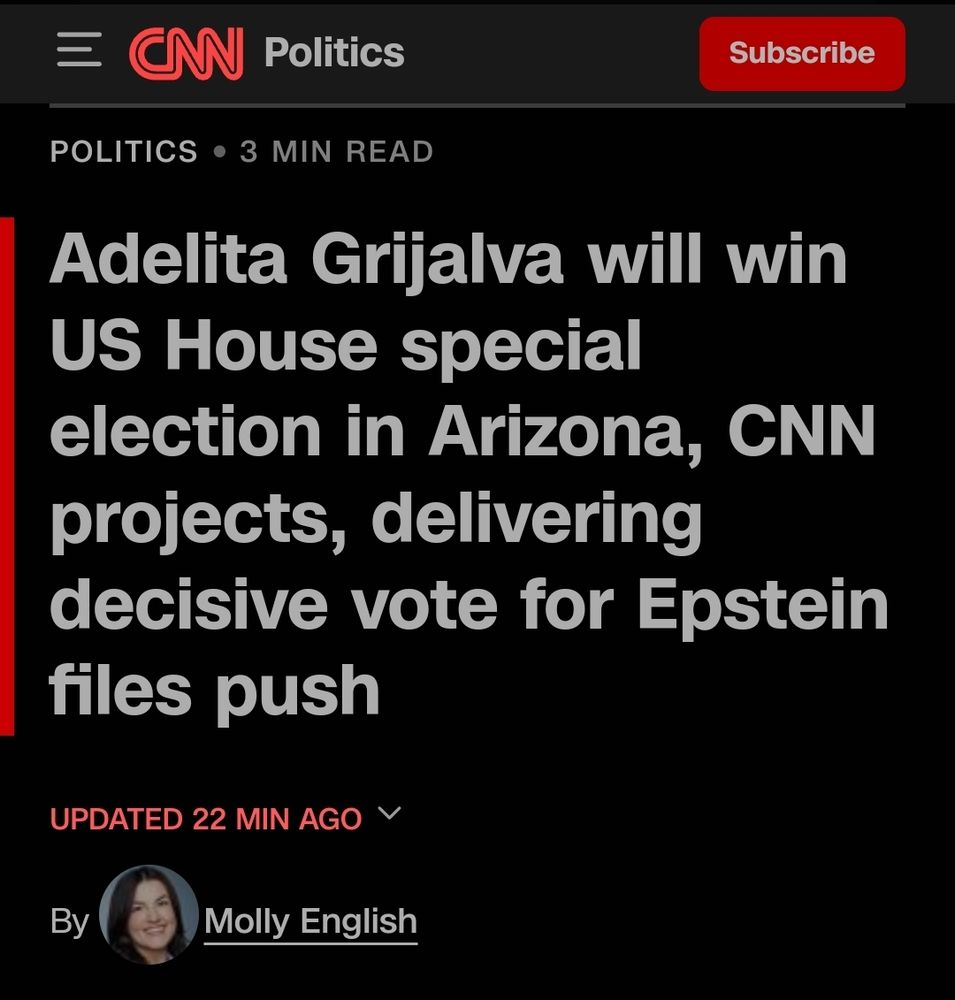Open the Politics section link
Image resolution: width=955 pixels, height=1000 pixels.
click(334, 53)
